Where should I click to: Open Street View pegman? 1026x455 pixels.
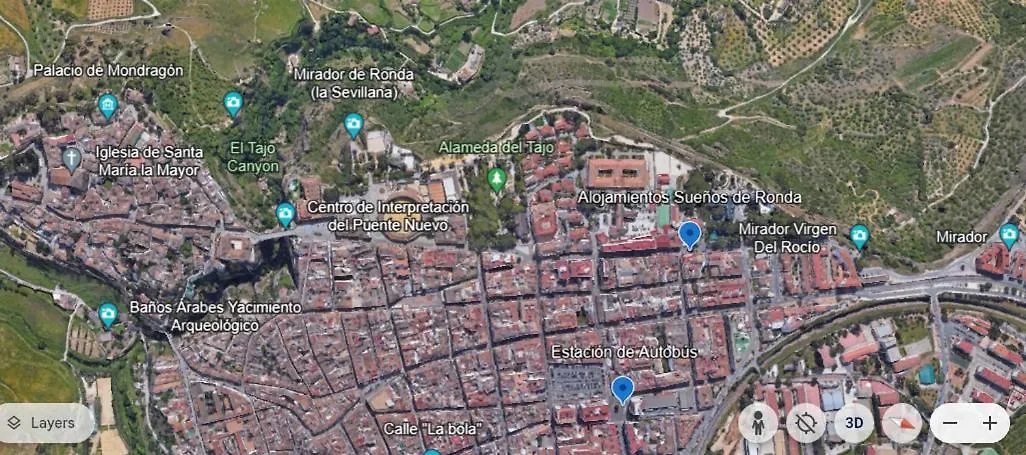758,423
